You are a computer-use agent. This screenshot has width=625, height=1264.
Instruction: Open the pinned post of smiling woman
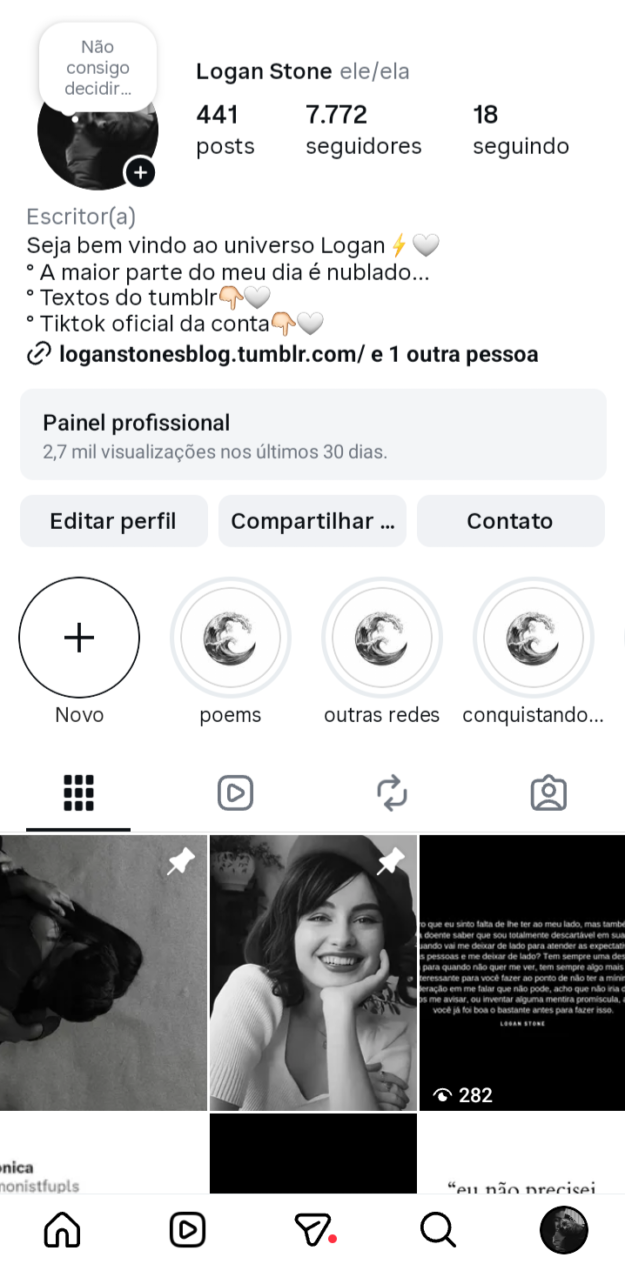point(313,972)
